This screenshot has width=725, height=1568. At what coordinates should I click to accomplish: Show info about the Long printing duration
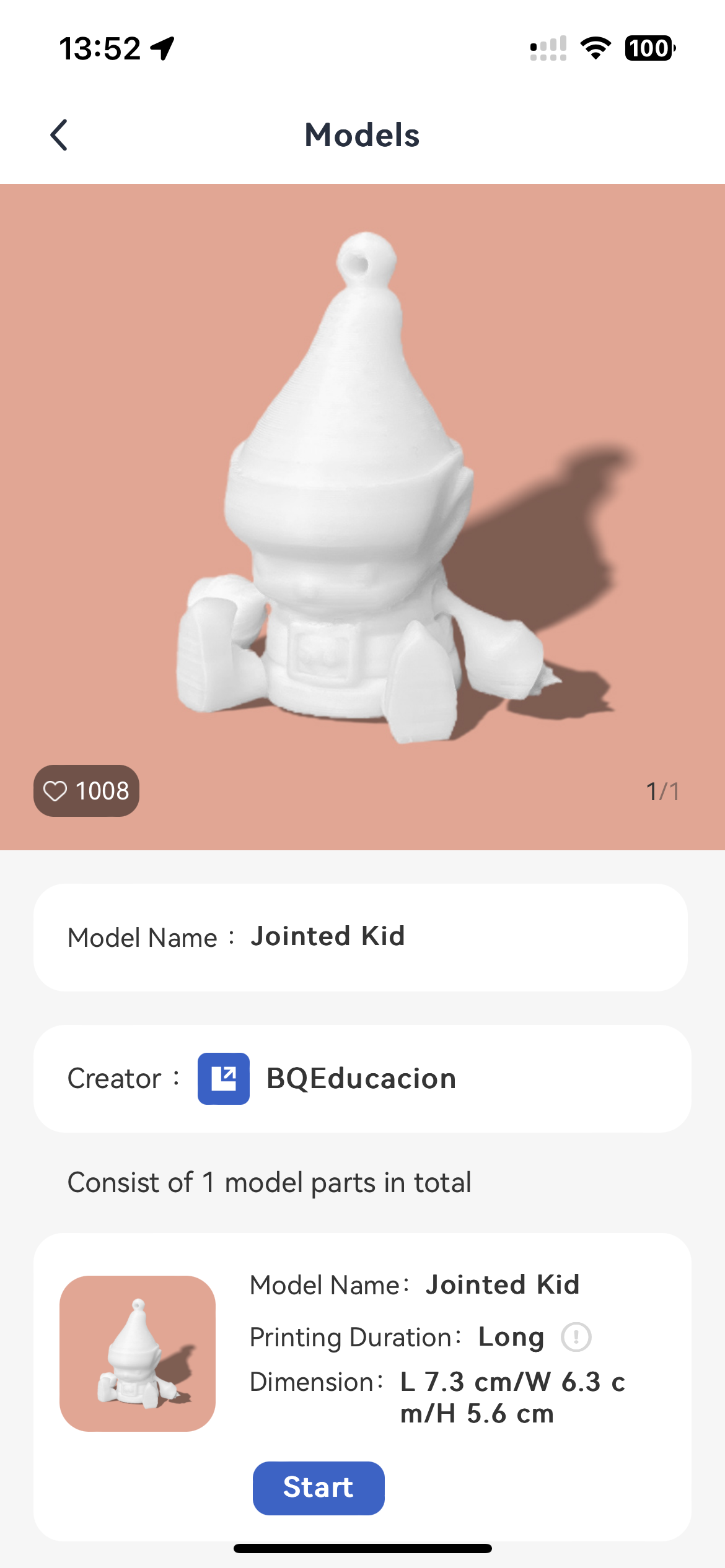point(576,1337)
